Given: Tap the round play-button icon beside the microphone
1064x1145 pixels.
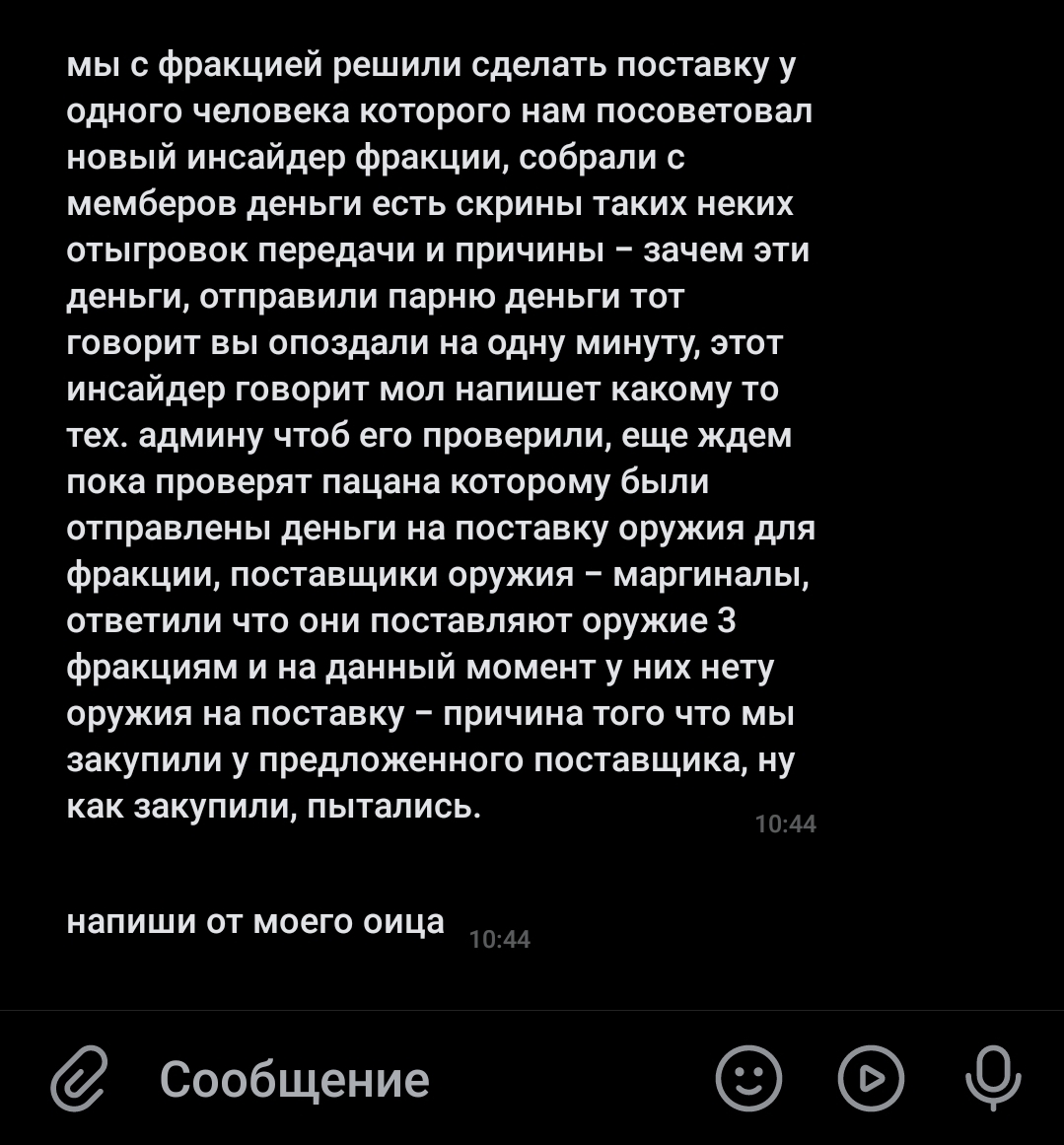Looking at the screenshot, I should tap(871, 1079).
